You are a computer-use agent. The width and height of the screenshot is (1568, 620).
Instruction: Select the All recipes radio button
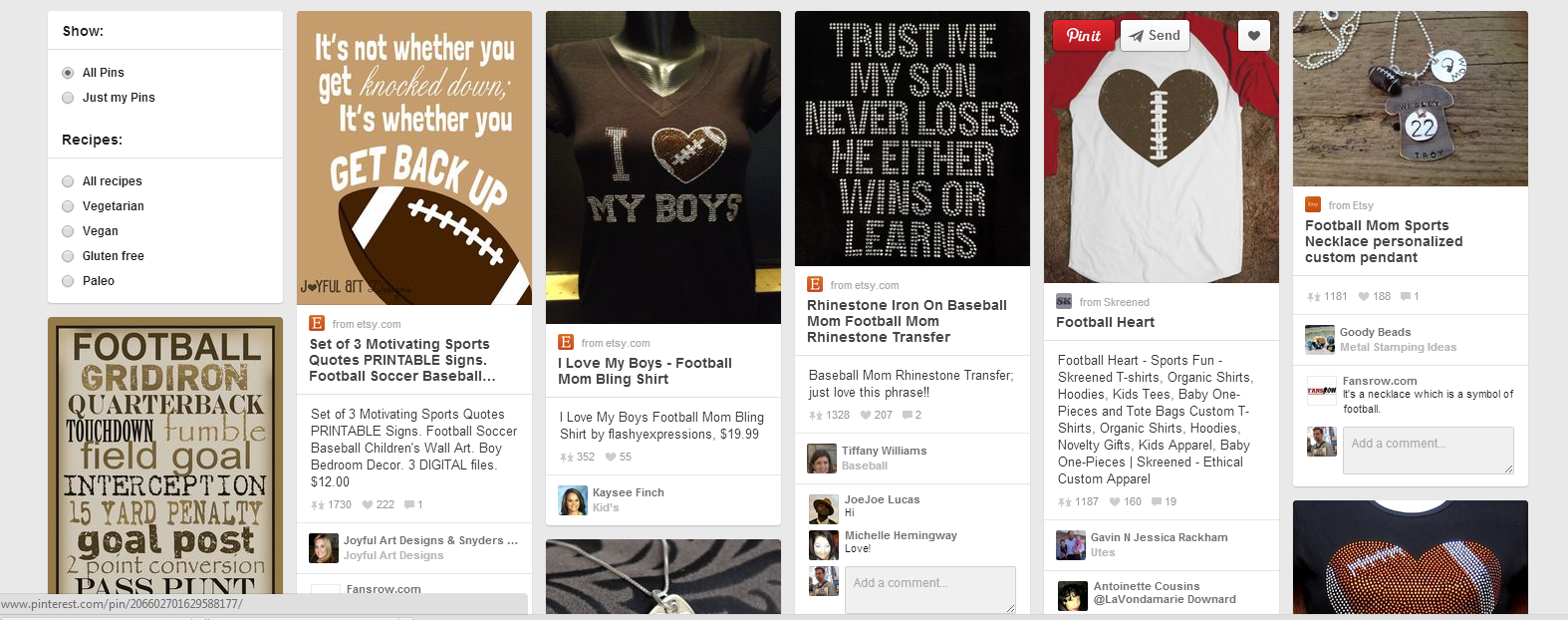[x=68, y=181]
